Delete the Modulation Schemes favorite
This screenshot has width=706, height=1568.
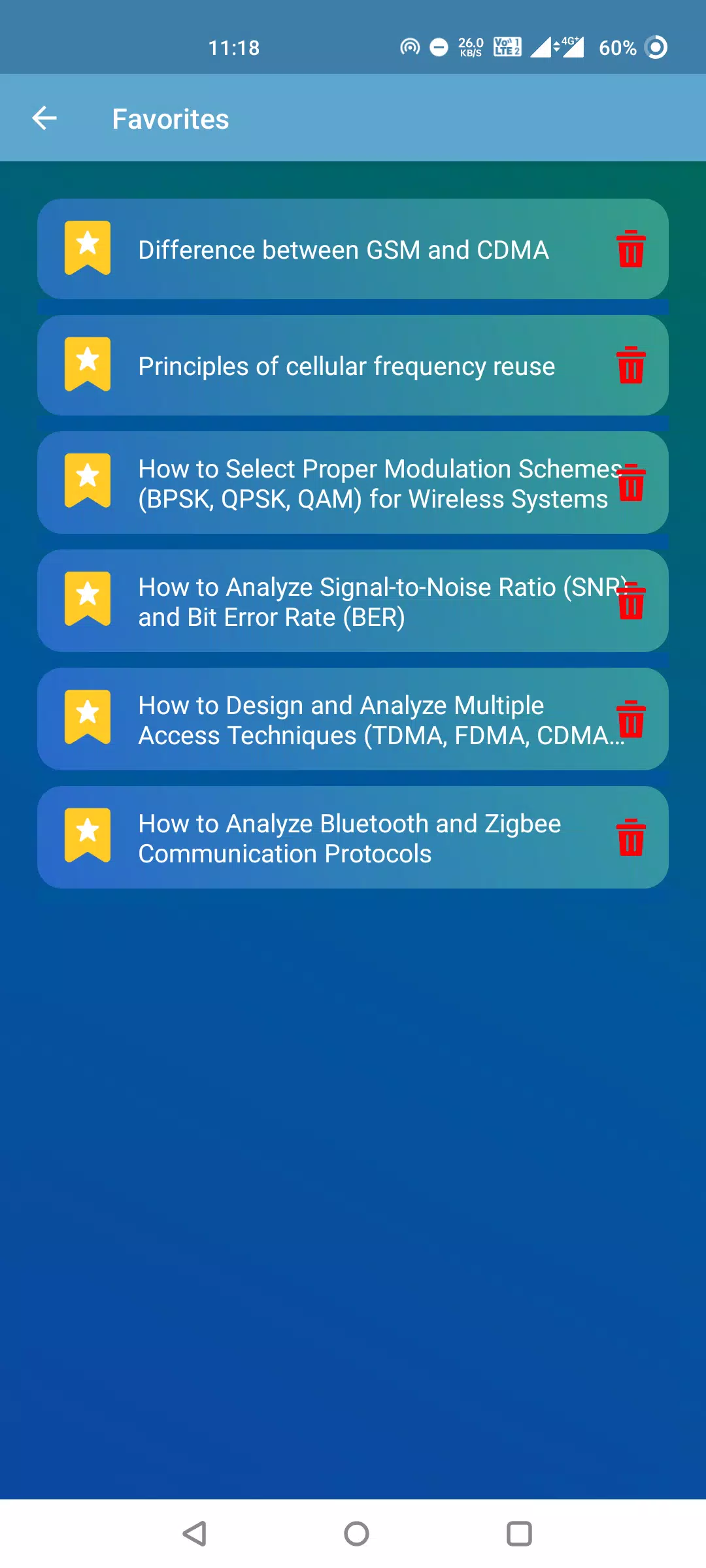[x=631, y=483]
